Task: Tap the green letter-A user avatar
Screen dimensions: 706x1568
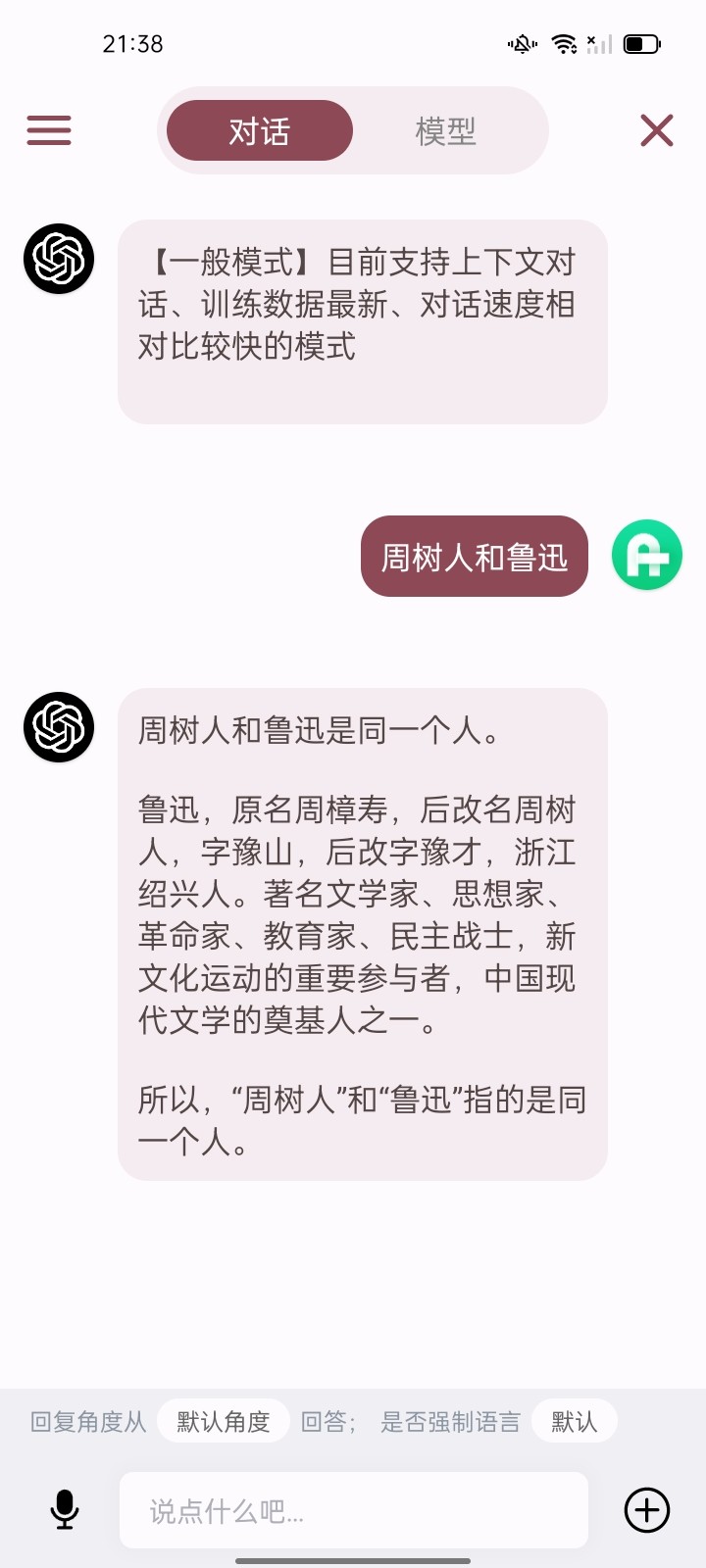Action: click(646, 555)
